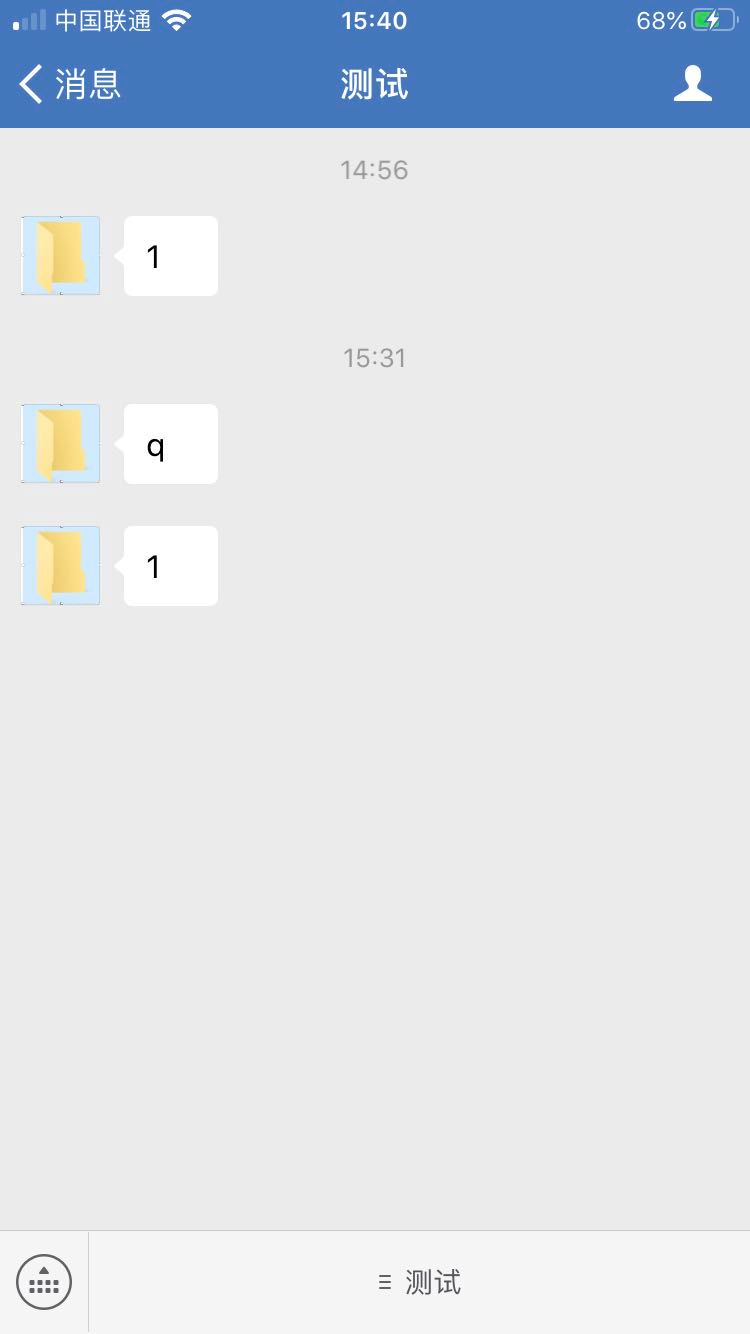Switch to keyboard input mode
This screenshot has height=1334, width=750.
(44, 1282)
